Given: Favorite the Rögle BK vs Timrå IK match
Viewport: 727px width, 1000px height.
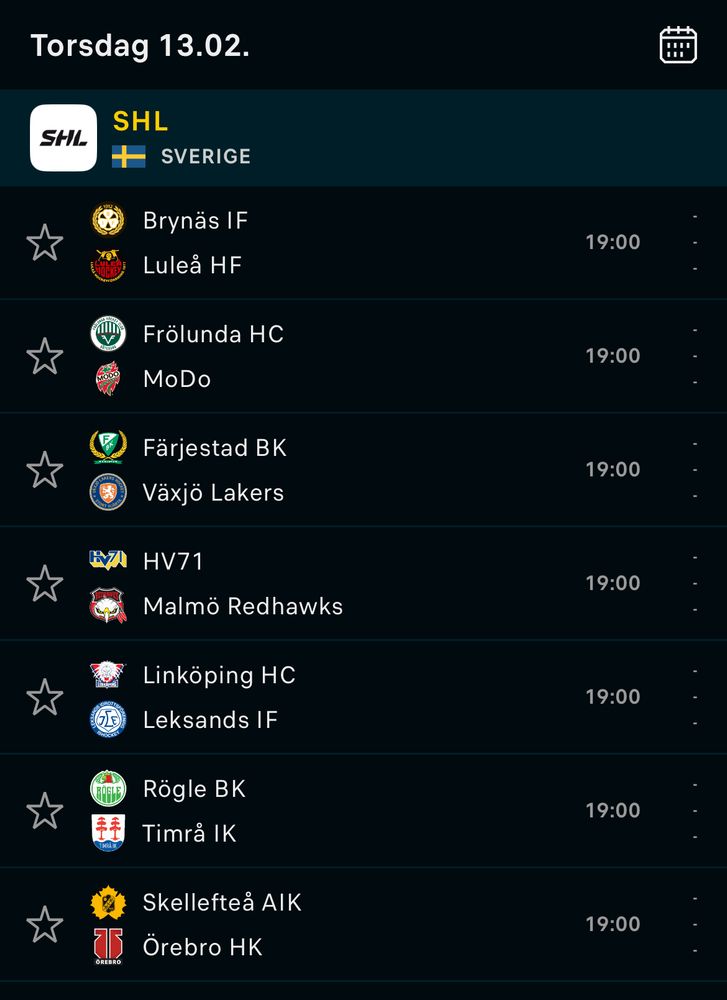Looking at the screenshot, I should pyautogui.click(x=44, y=811).
